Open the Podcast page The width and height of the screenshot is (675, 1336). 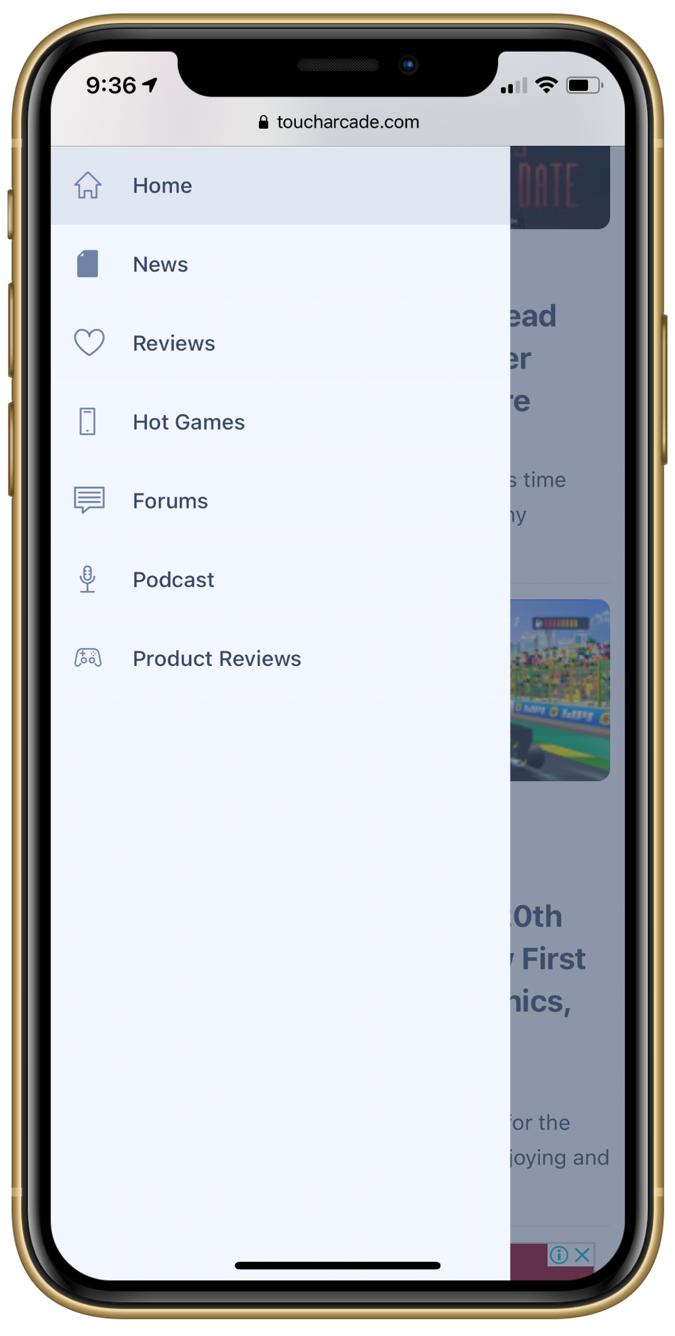[173, 580]
